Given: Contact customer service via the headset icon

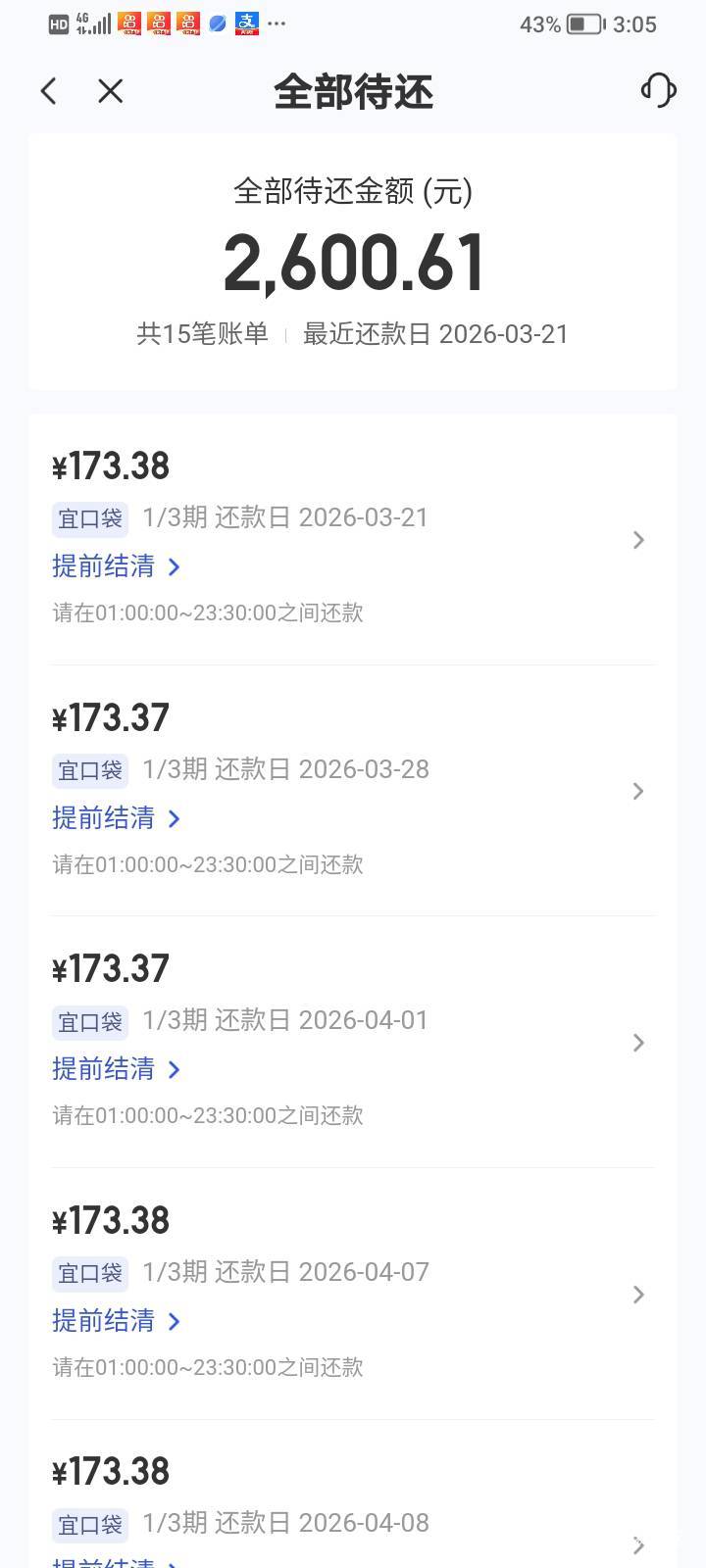Looking at the screenshot, I should 658,90.
